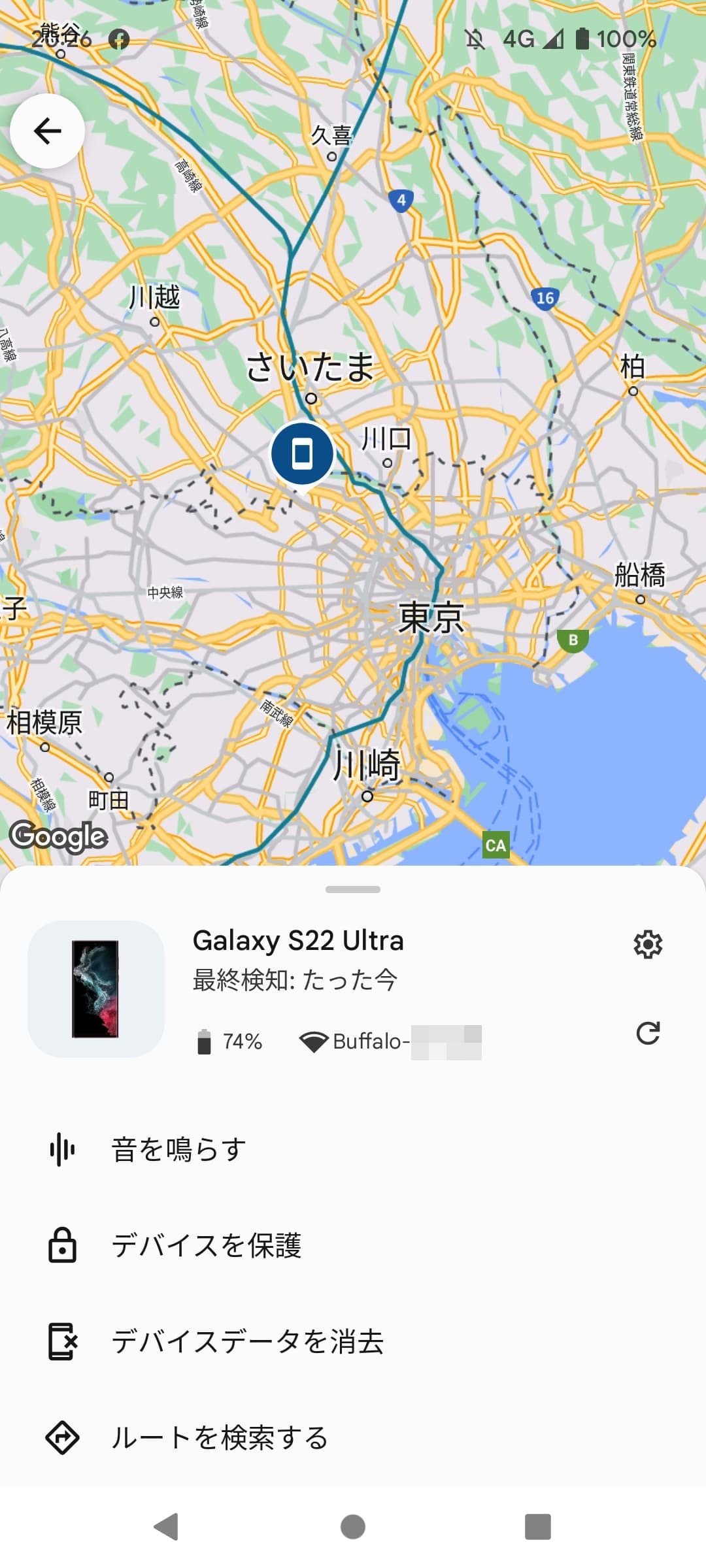Tap the Galaxy S22 Ultra device name
The height and width of the screenshot is (1568, 706).
point(298,941)
